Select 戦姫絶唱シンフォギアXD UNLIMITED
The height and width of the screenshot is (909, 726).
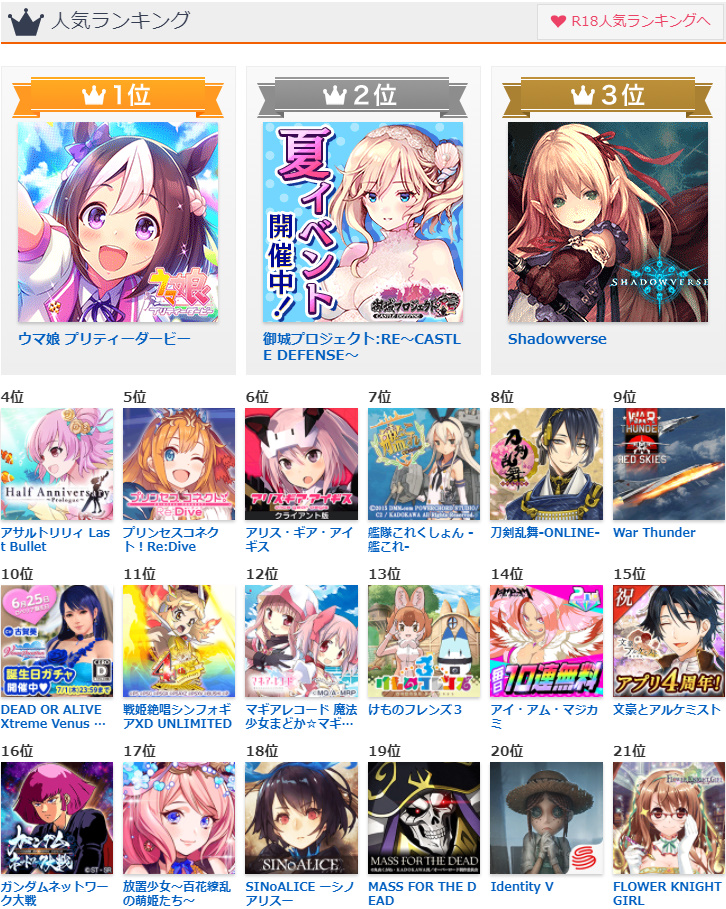pyautogui.click(x=179, y=641)
